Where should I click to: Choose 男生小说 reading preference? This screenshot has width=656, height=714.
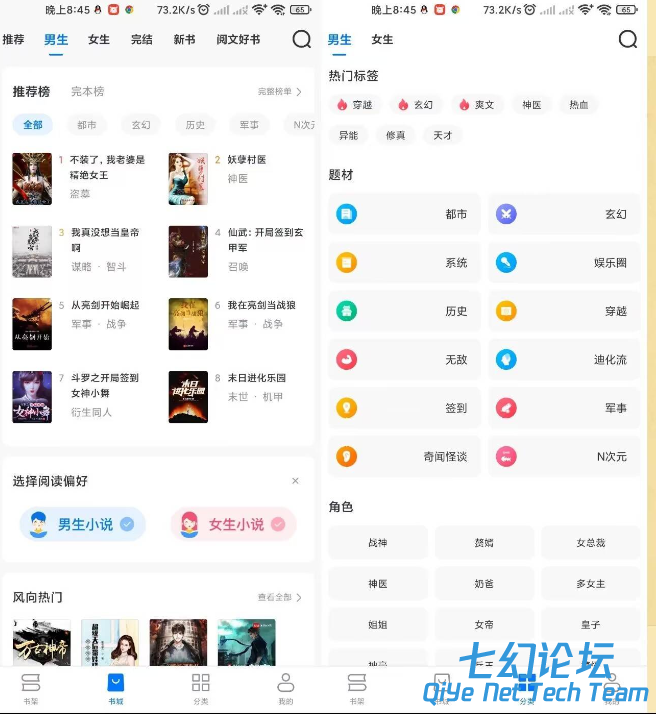click(83, 524)
